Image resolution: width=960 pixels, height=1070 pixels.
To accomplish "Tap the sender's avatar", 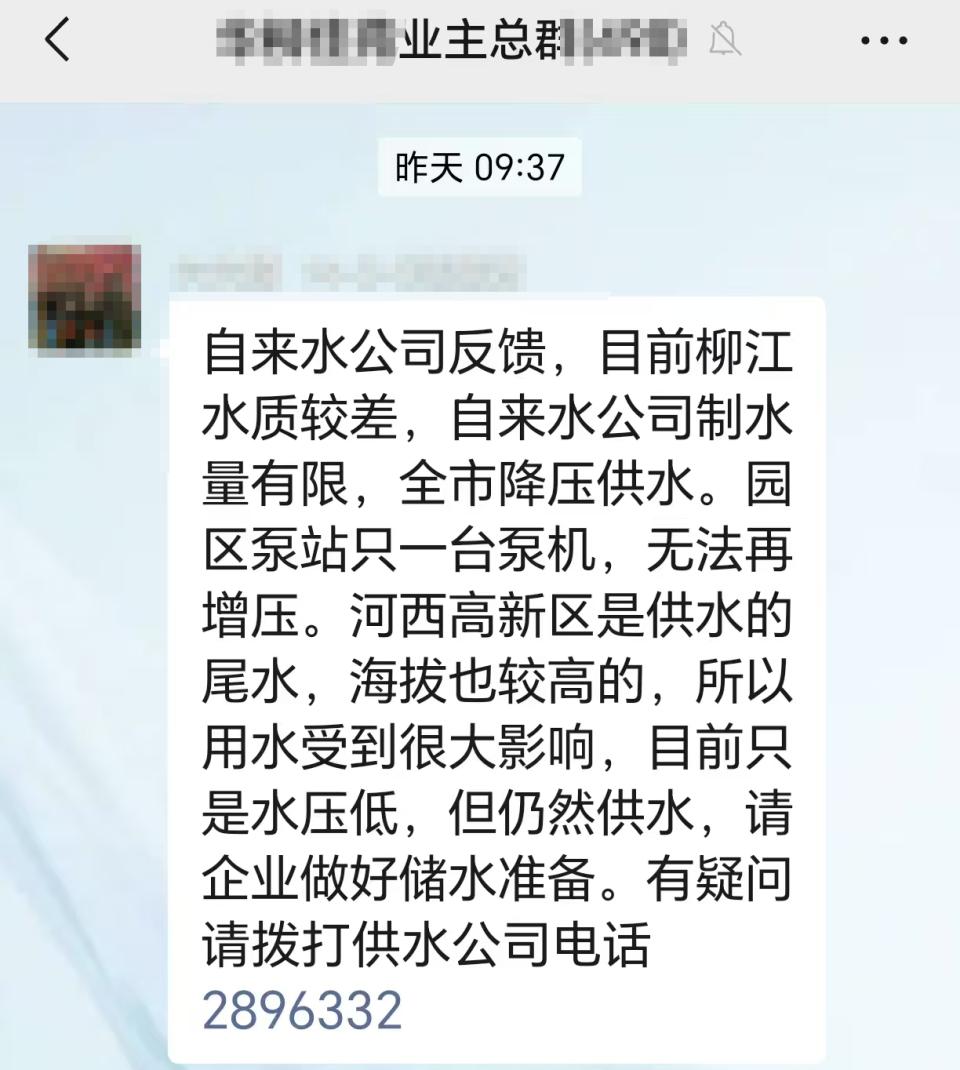I will coord(85,297).
